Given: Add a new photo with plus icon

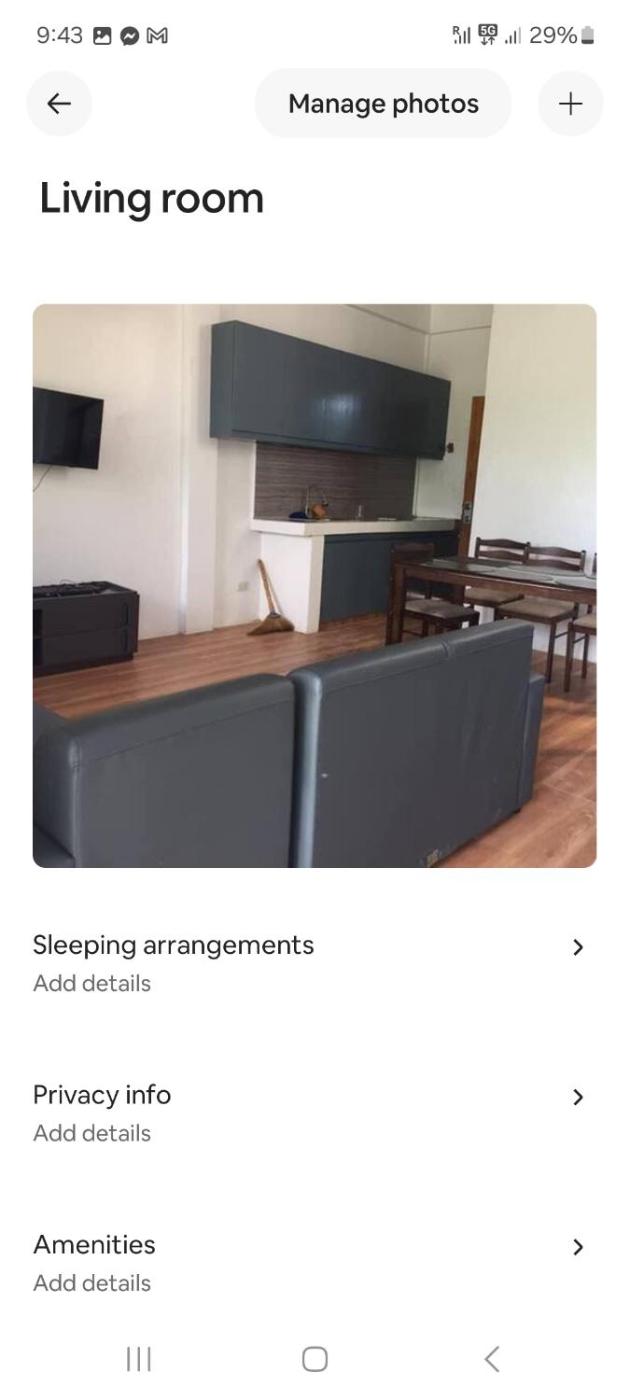Looking at the screenshot, I should (x=570, y=104).
